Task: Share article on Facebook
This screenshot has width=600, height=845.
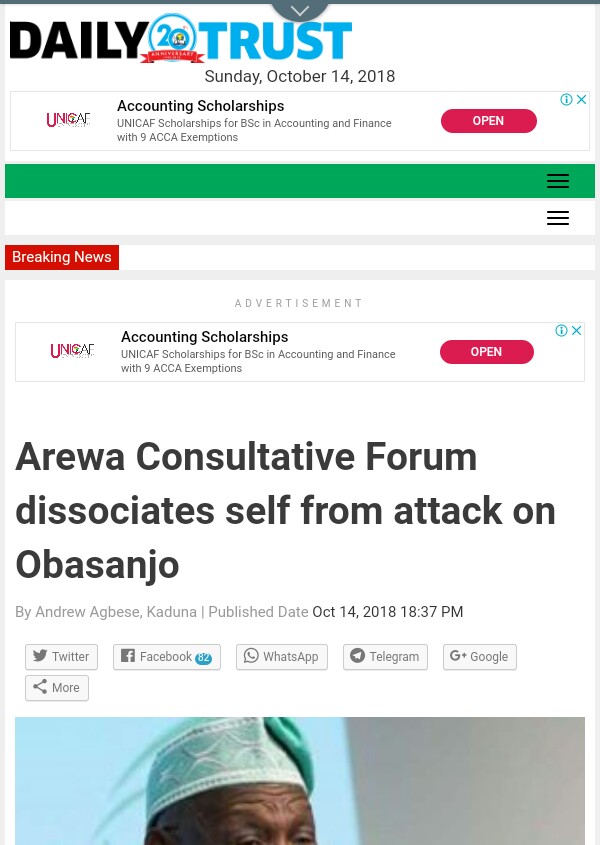Action: click(x=166, y=657)
